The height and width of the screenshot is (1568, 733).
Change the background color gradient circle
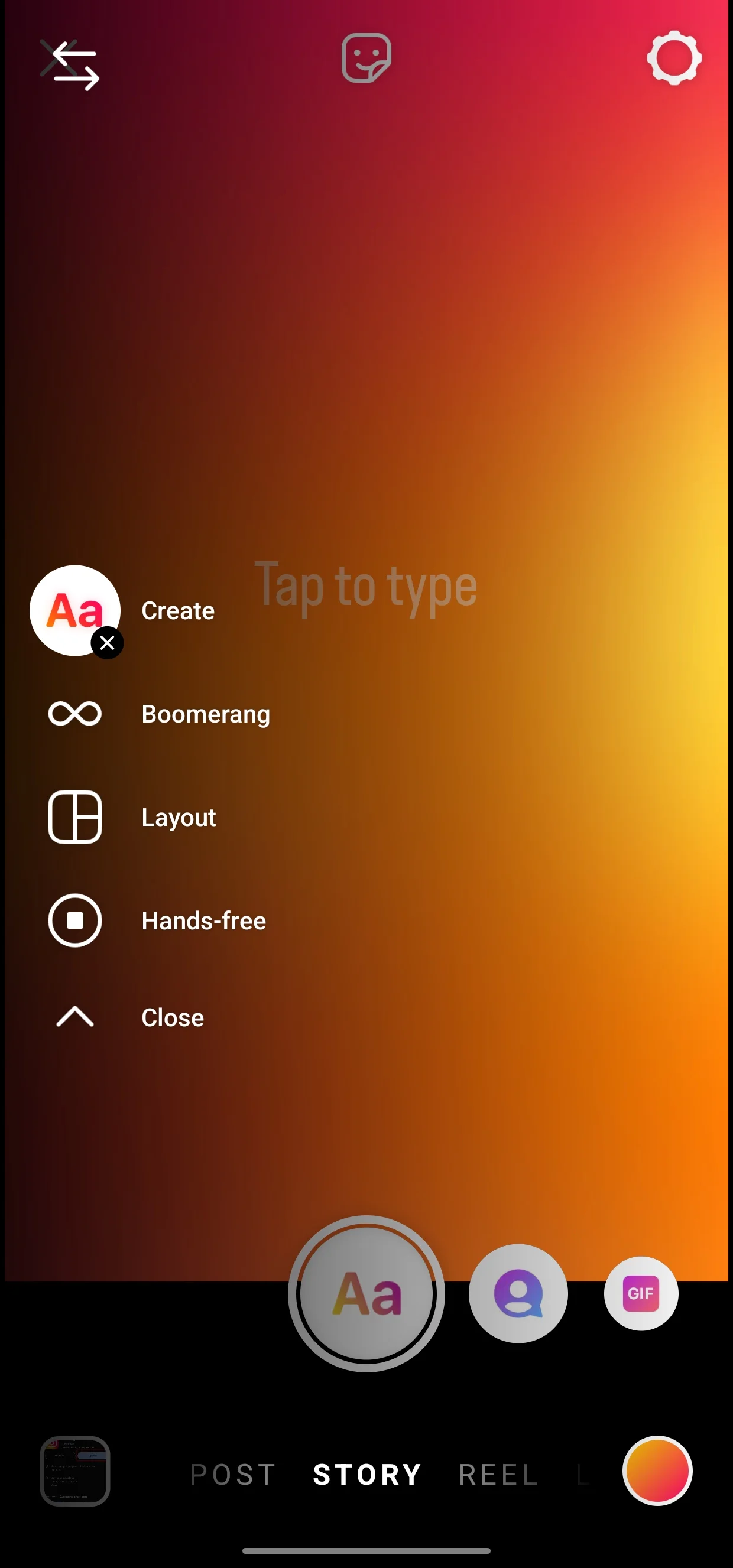[657, 1471]
